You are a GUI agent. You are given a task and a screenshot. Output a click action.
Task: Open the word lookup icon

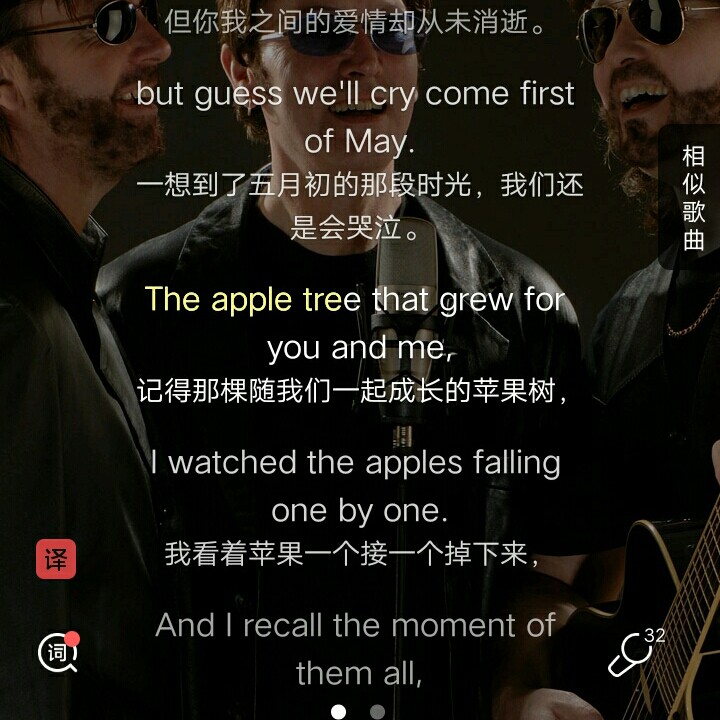57,653
